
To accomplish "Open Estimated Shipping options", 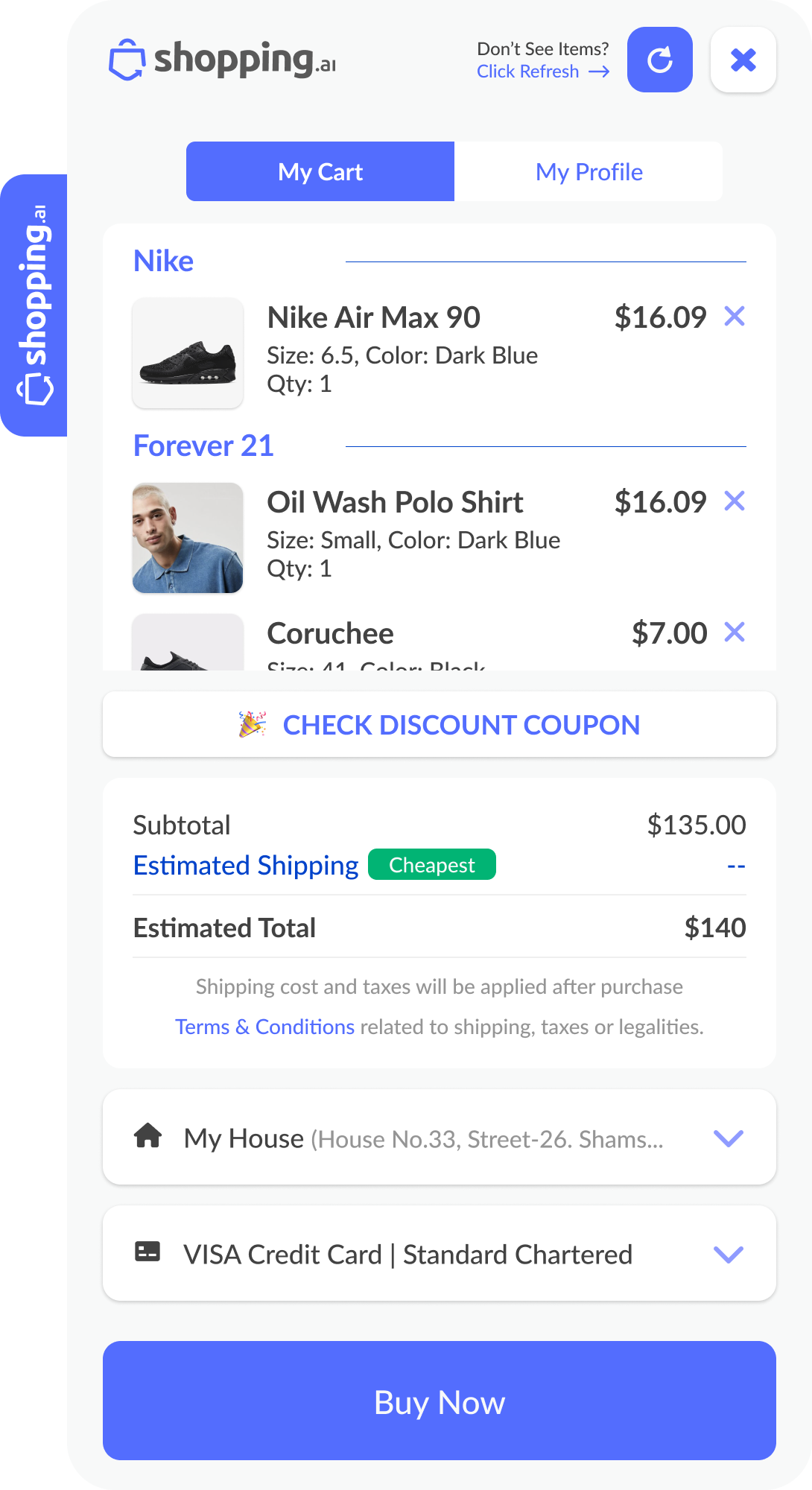I will pos(246,865).
